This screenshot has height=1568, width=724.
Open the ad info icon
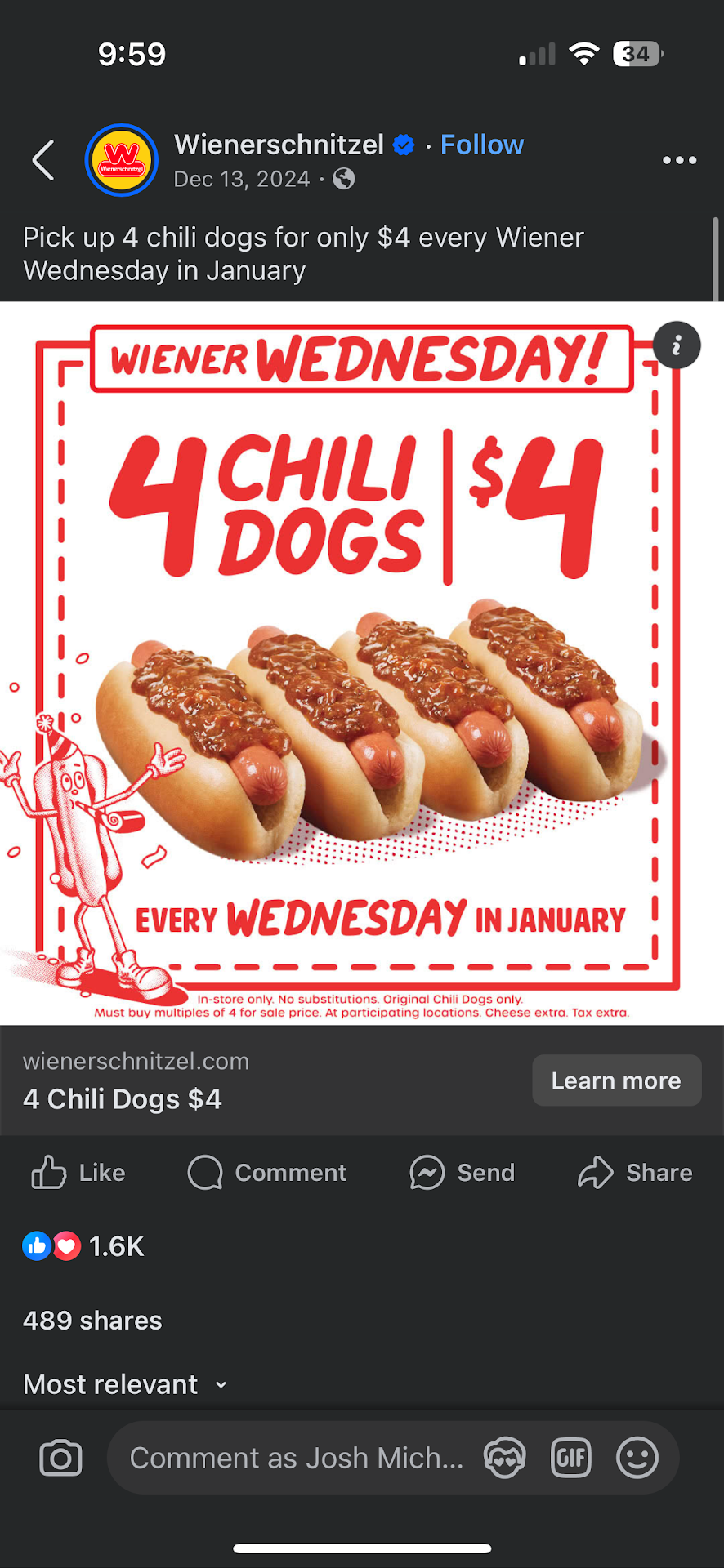pyautogui.click(x=677, y=345)
